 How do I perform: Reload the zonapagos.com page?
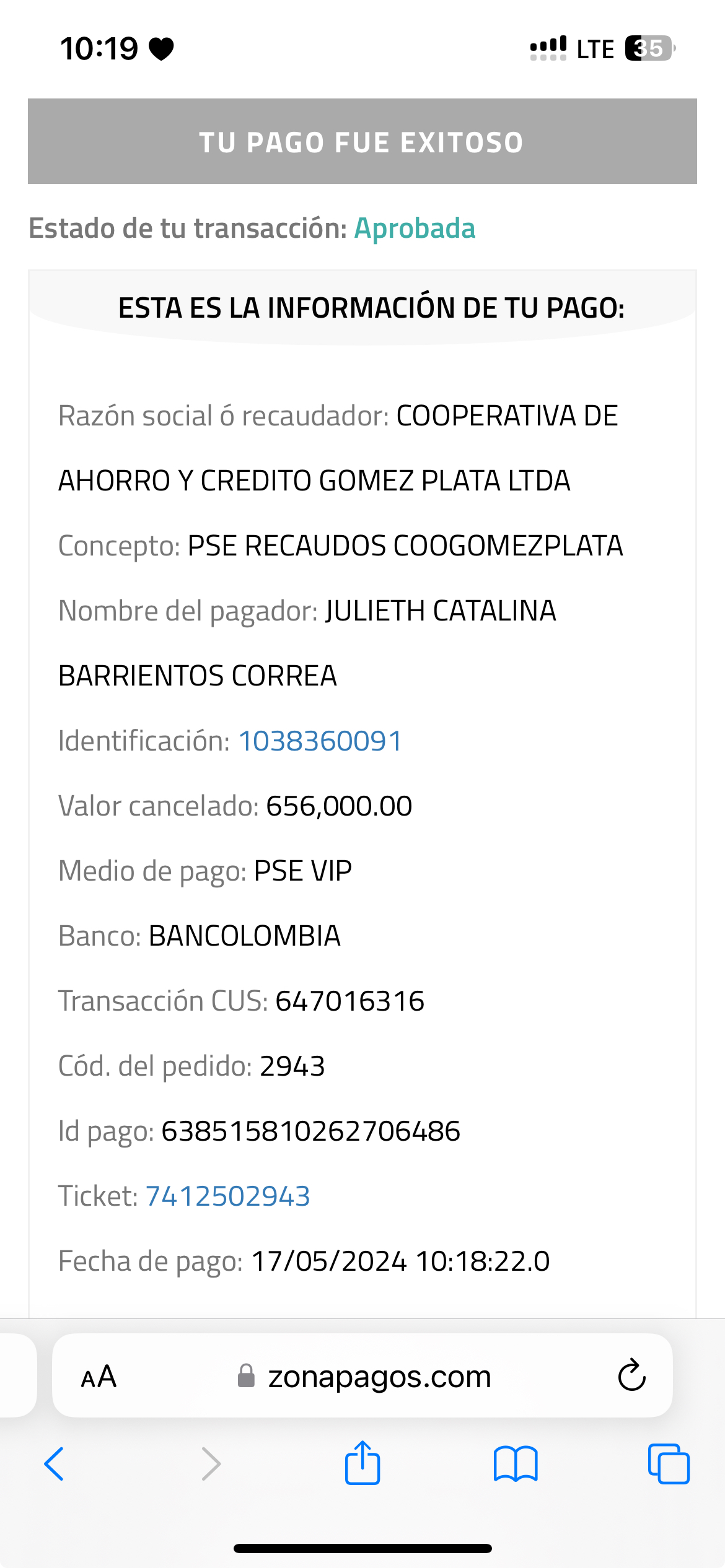point(631,1376)
